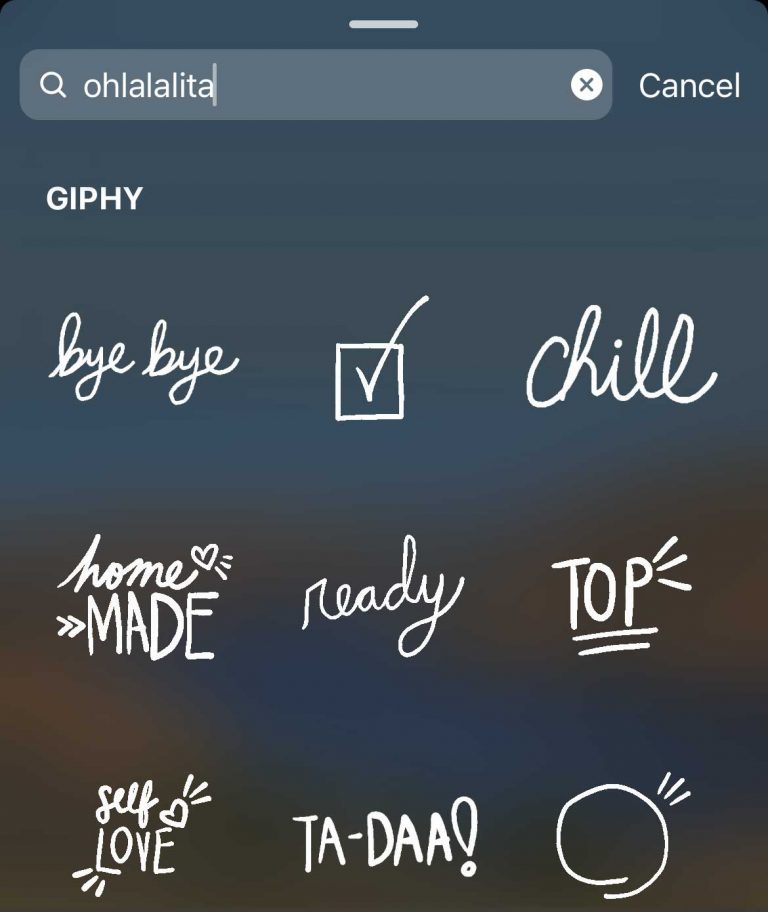
Task: Tap the magnifying glass search icon
Action: pyautogui.click(x=54, y=85)
